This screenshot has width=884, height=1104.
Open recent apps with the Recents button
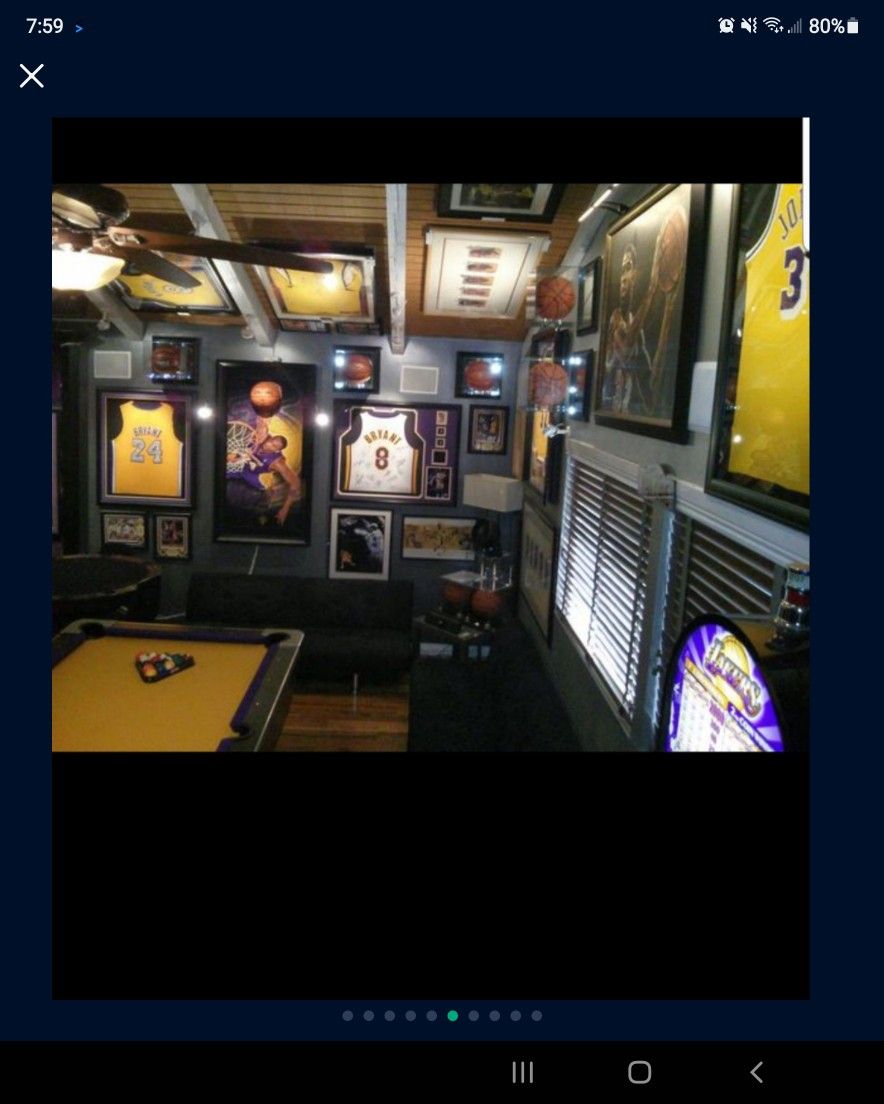coord(522,1071)
